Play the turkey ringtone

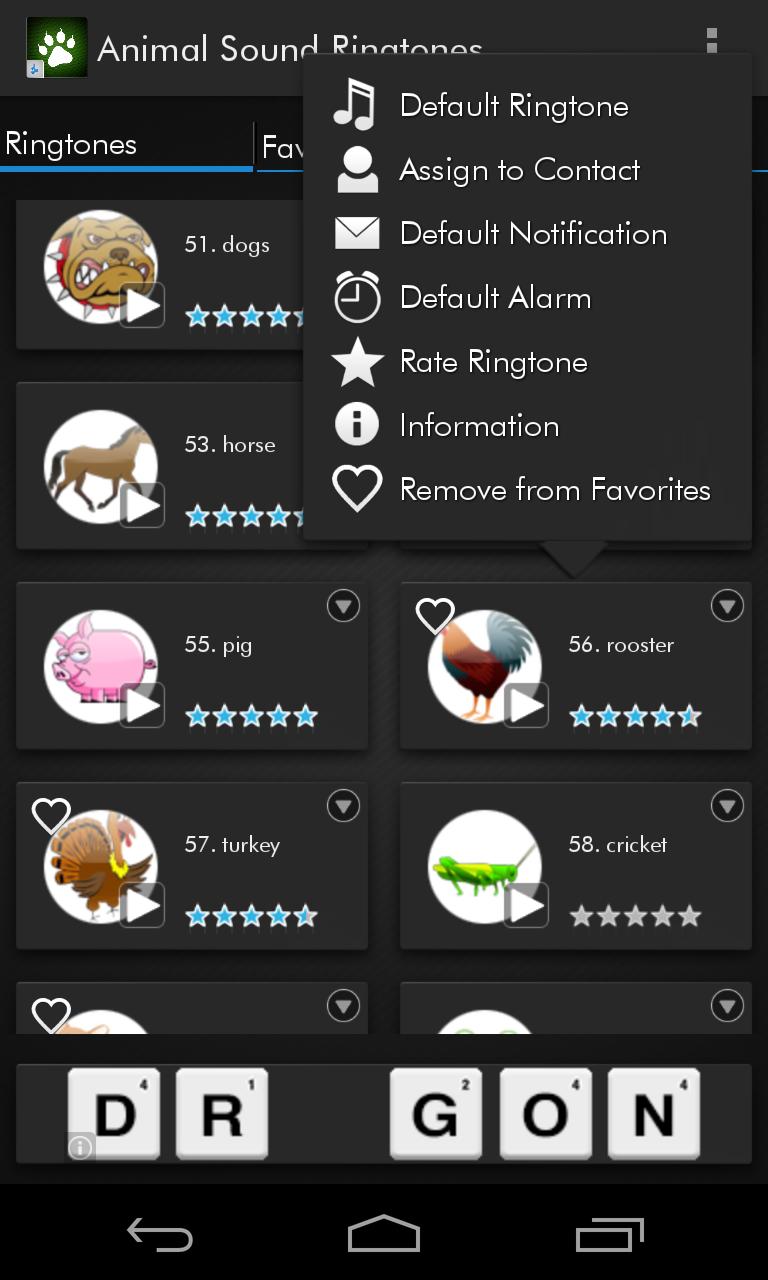[142, 905]
